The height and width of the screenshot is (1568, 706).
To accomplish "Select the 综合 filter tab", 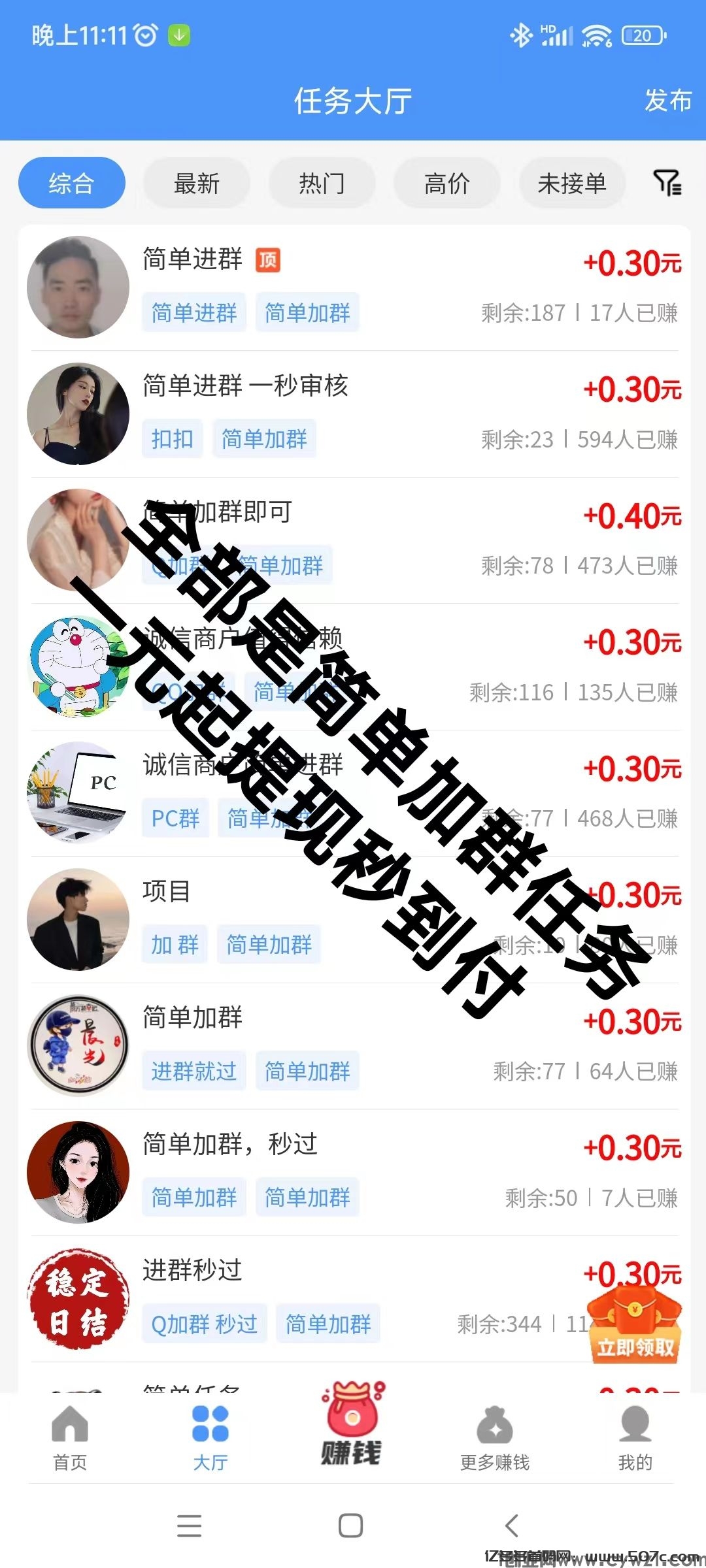I will pos(73,183).
